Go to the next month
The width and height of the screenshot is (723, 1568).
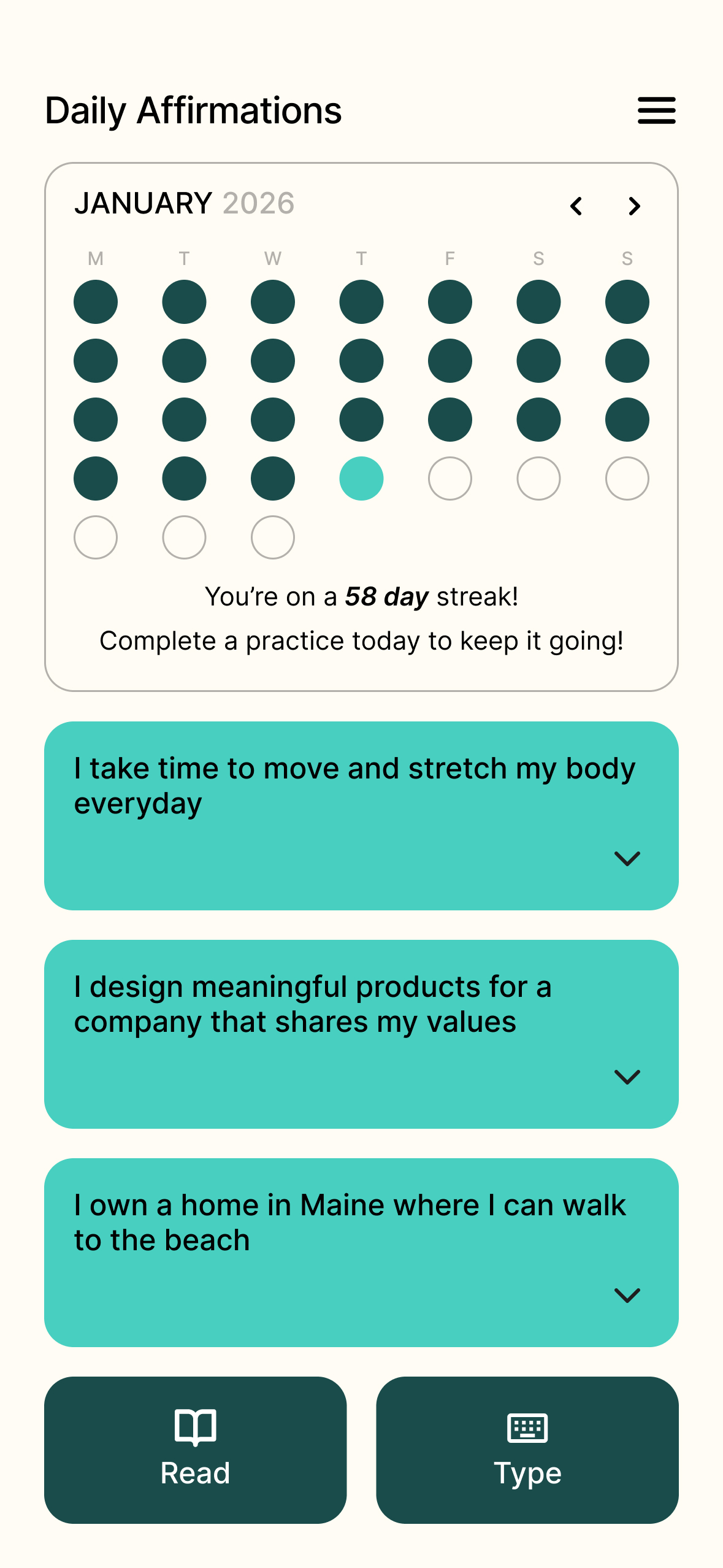[634, 206]
